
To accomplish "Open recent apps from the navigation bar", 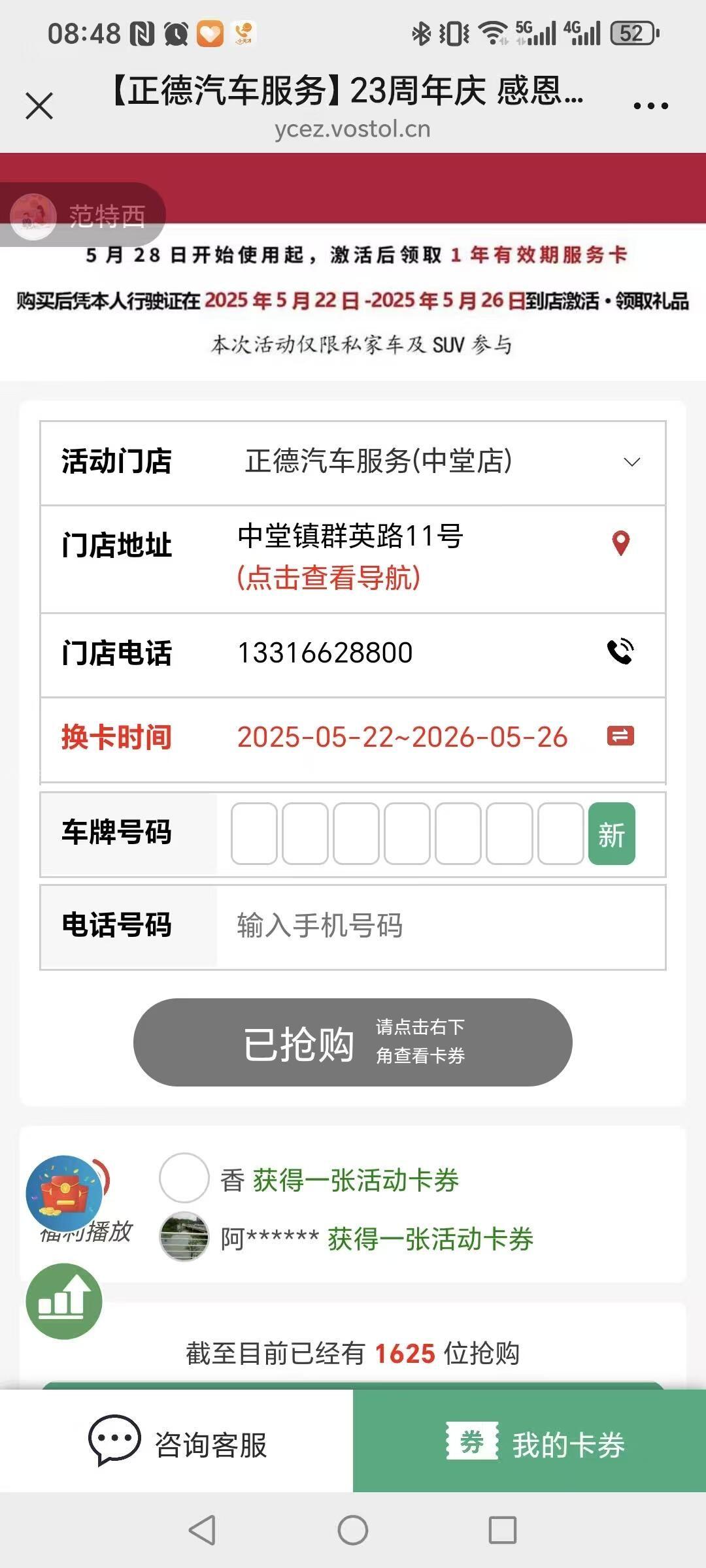I will (x=503, y=1530).
